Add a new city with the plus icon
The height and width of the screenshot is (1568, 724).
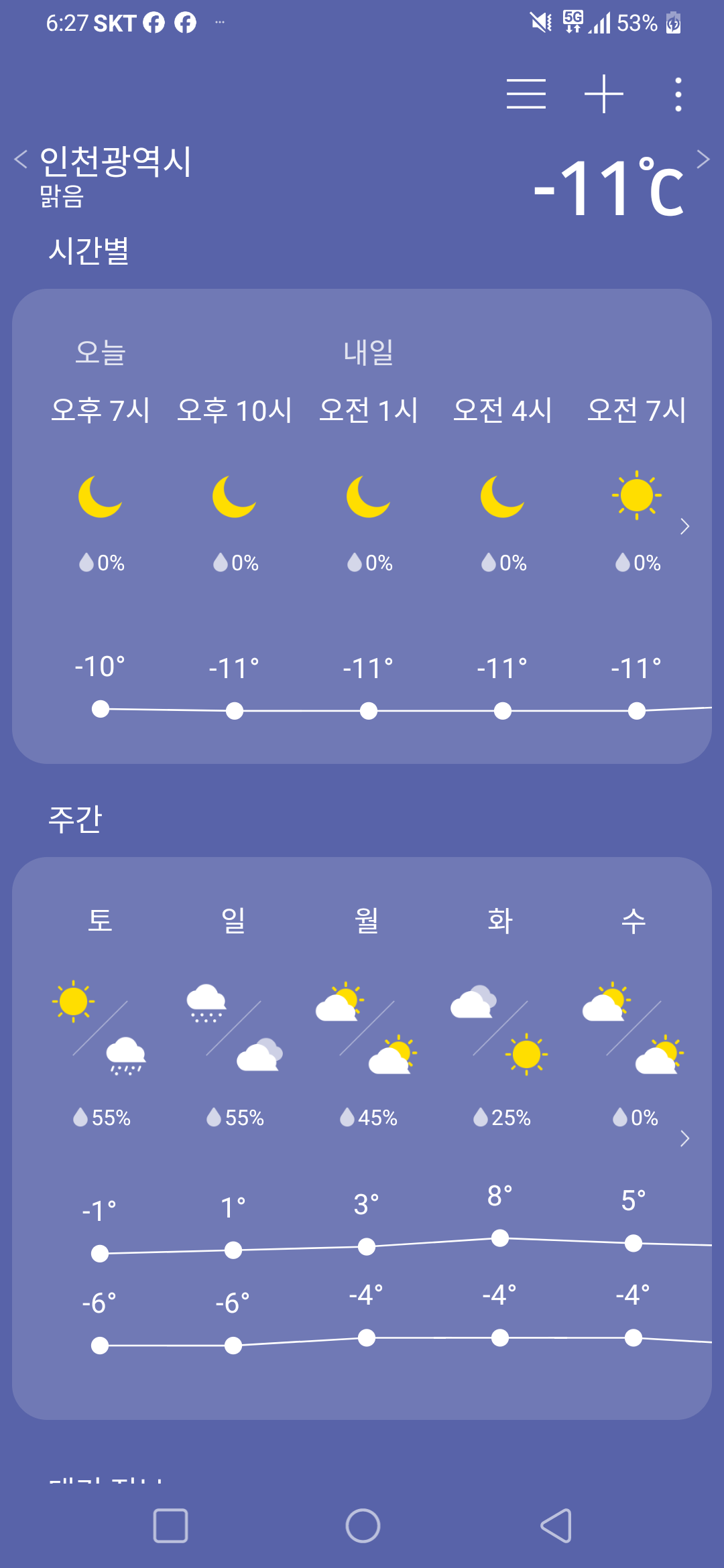click(x=604, y=94)
